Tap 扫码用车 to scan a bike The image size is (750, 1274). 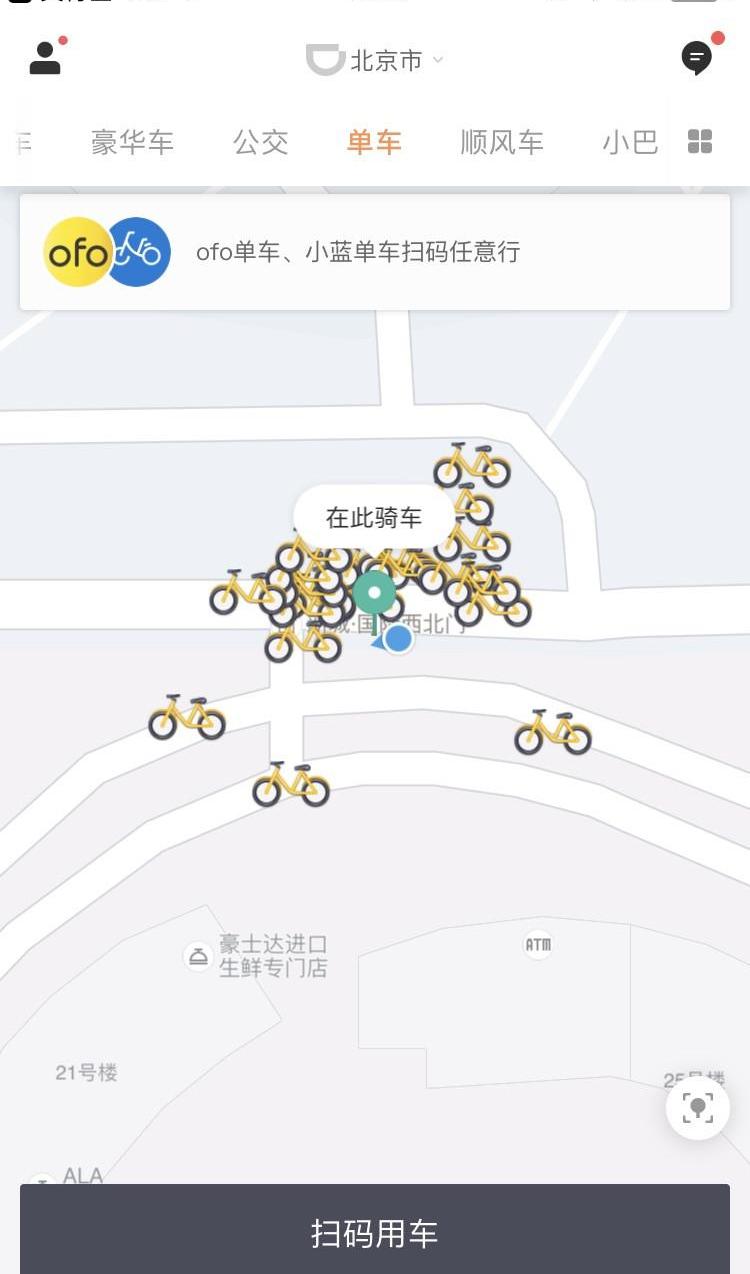click(x=375, y=1232)
